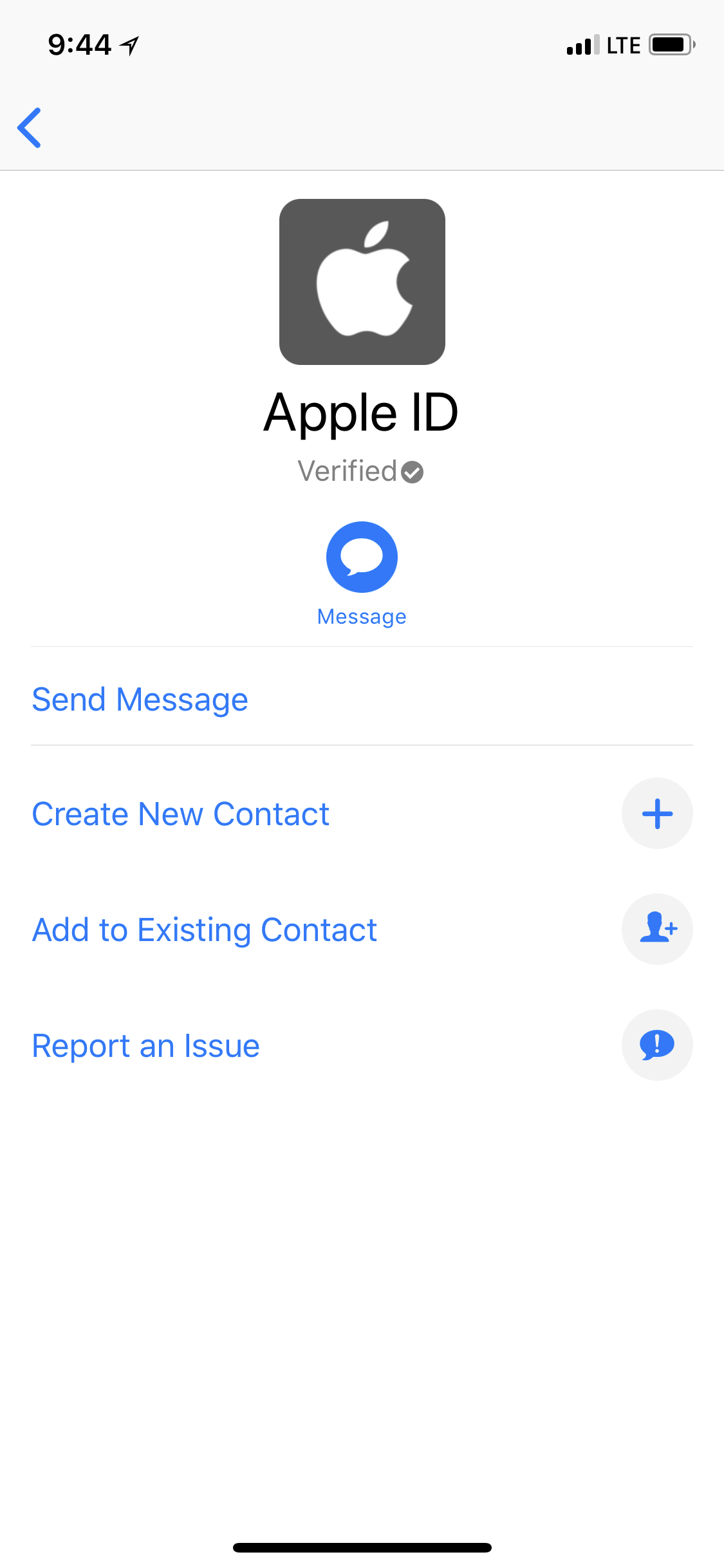This screenshot has height=1568, width=724.
Task: Tap the exclamation bubble icon for Report an Issue
Action: click(657, 1045)
